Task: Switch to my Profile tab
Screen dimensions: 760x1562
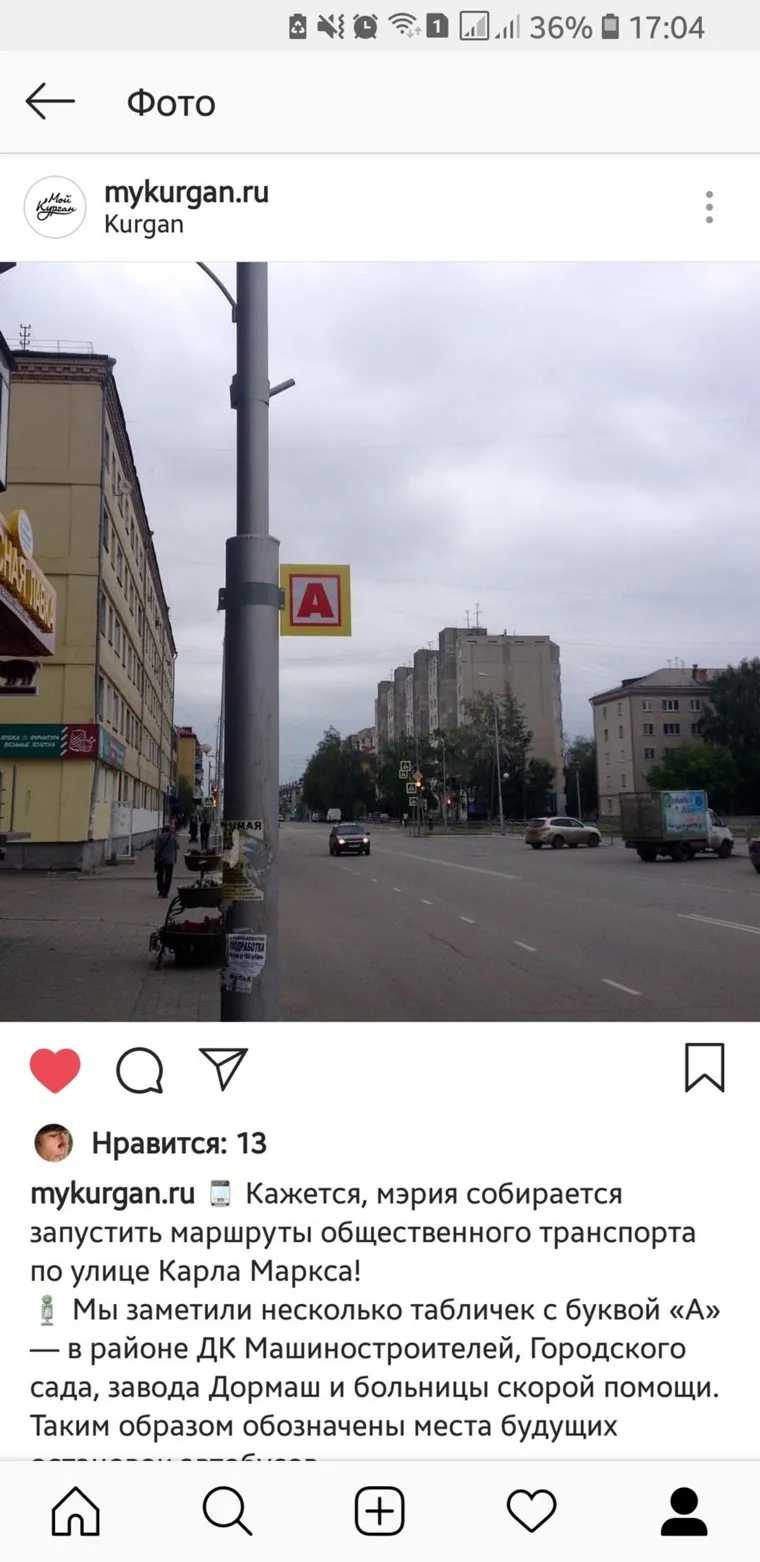Action: pos(684,1511)
